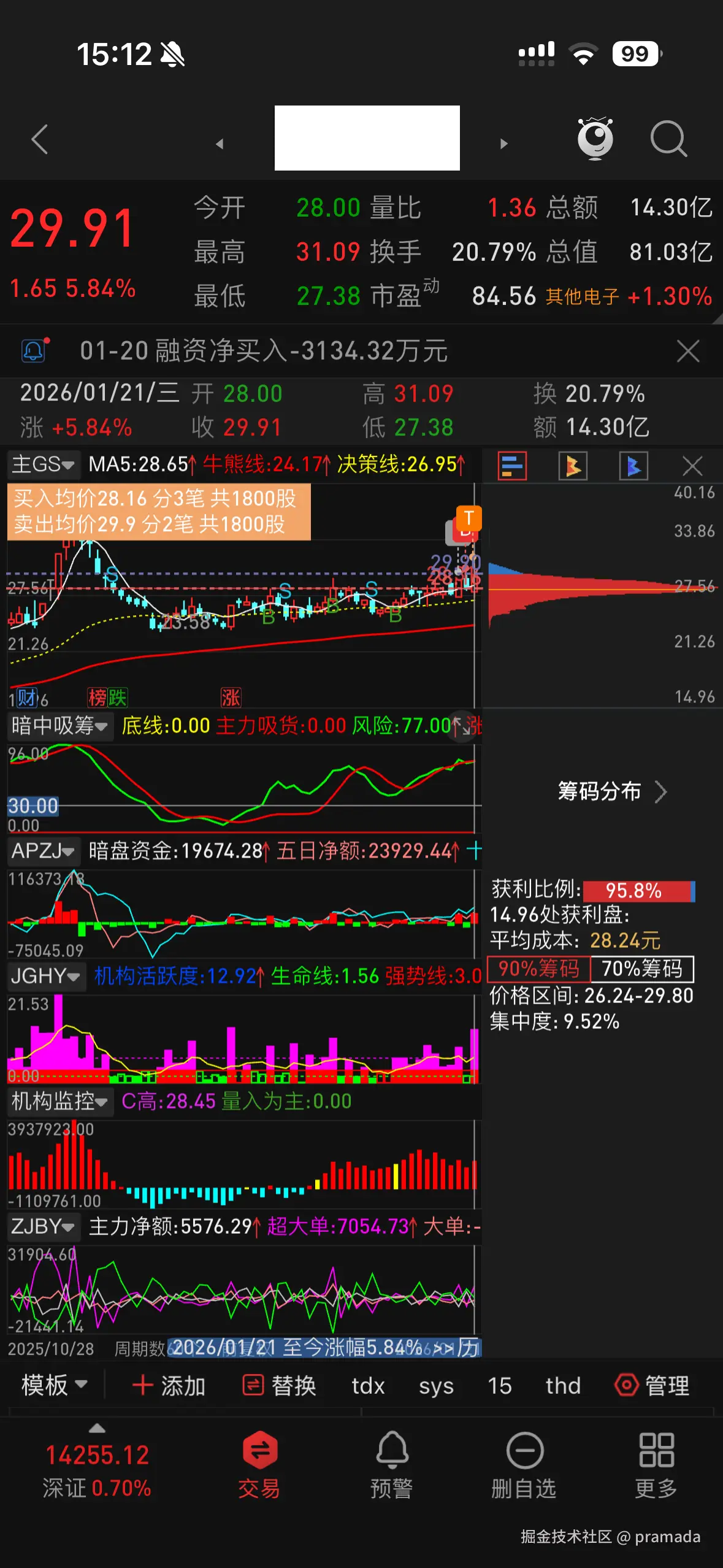Click the notification bell beside 融资净买入 message
The width and height of the screenshot is (723, 1568).
coord(34,350)
